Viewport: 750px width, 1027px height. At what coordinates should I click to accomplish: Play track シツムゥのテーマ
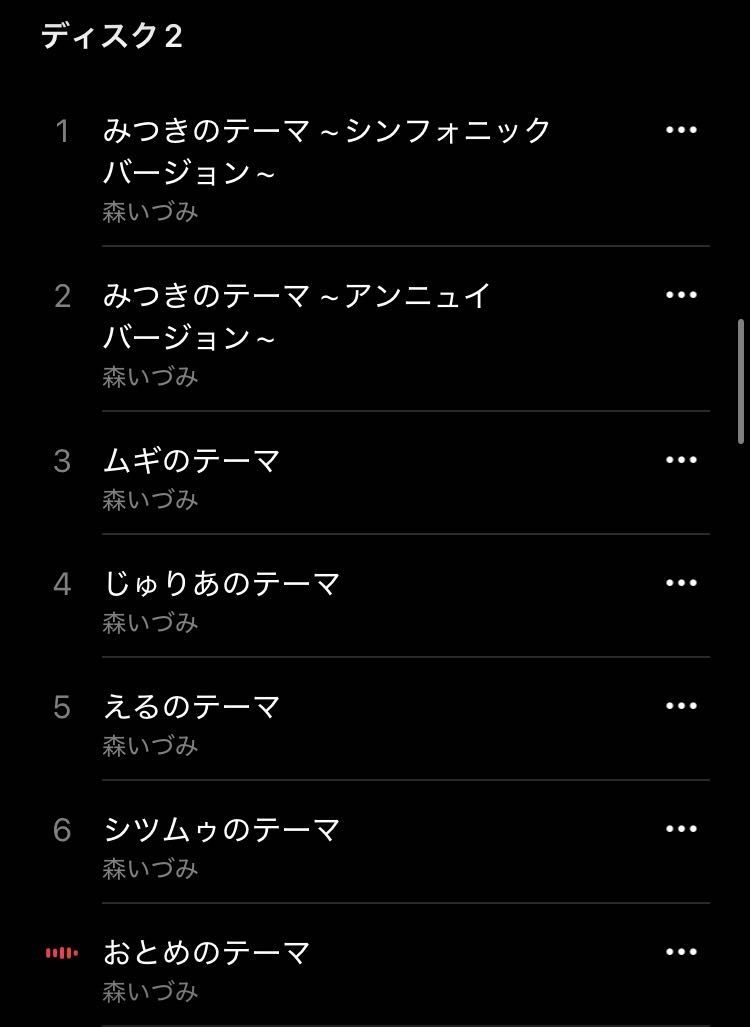(x=222, y=830)
